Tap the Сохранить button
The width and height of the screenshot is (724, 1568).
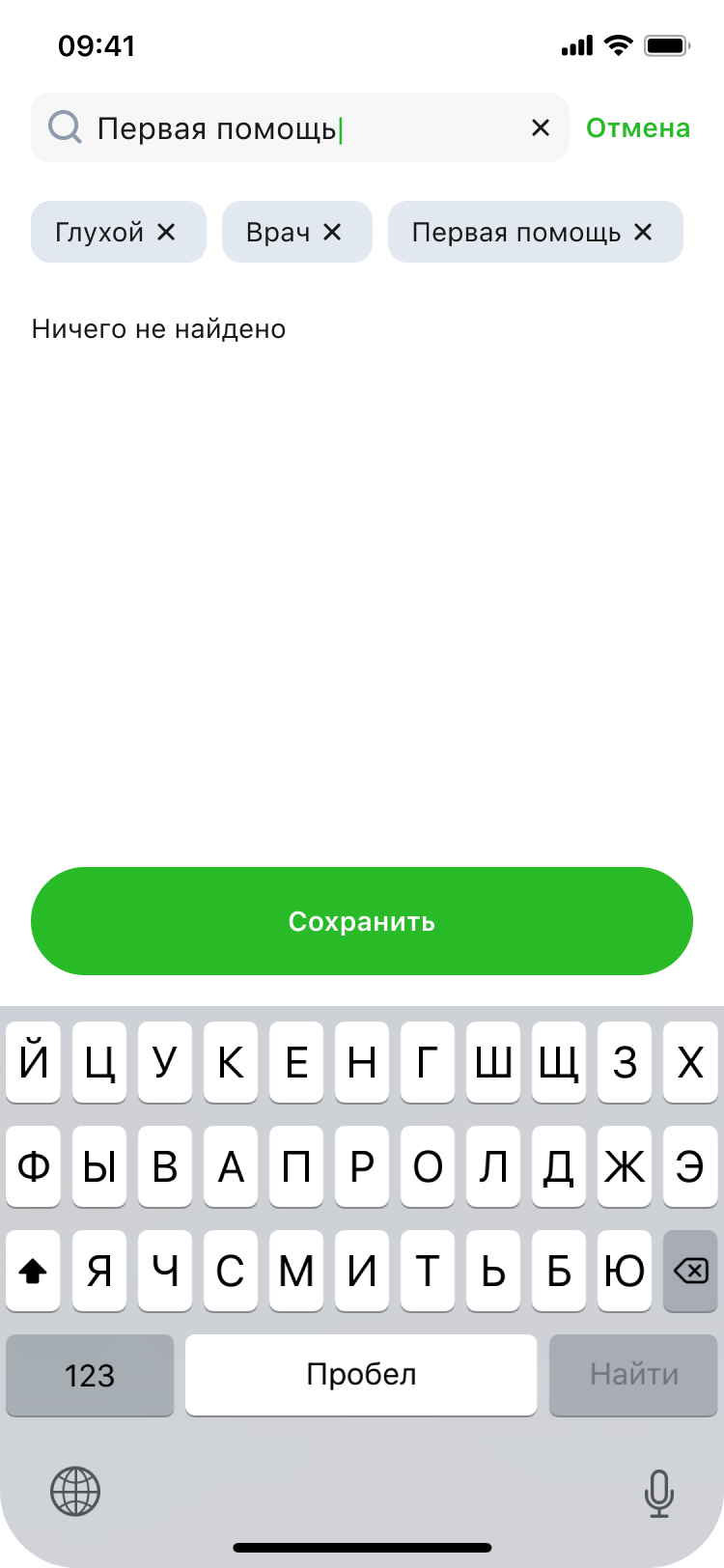coord(362,921)
